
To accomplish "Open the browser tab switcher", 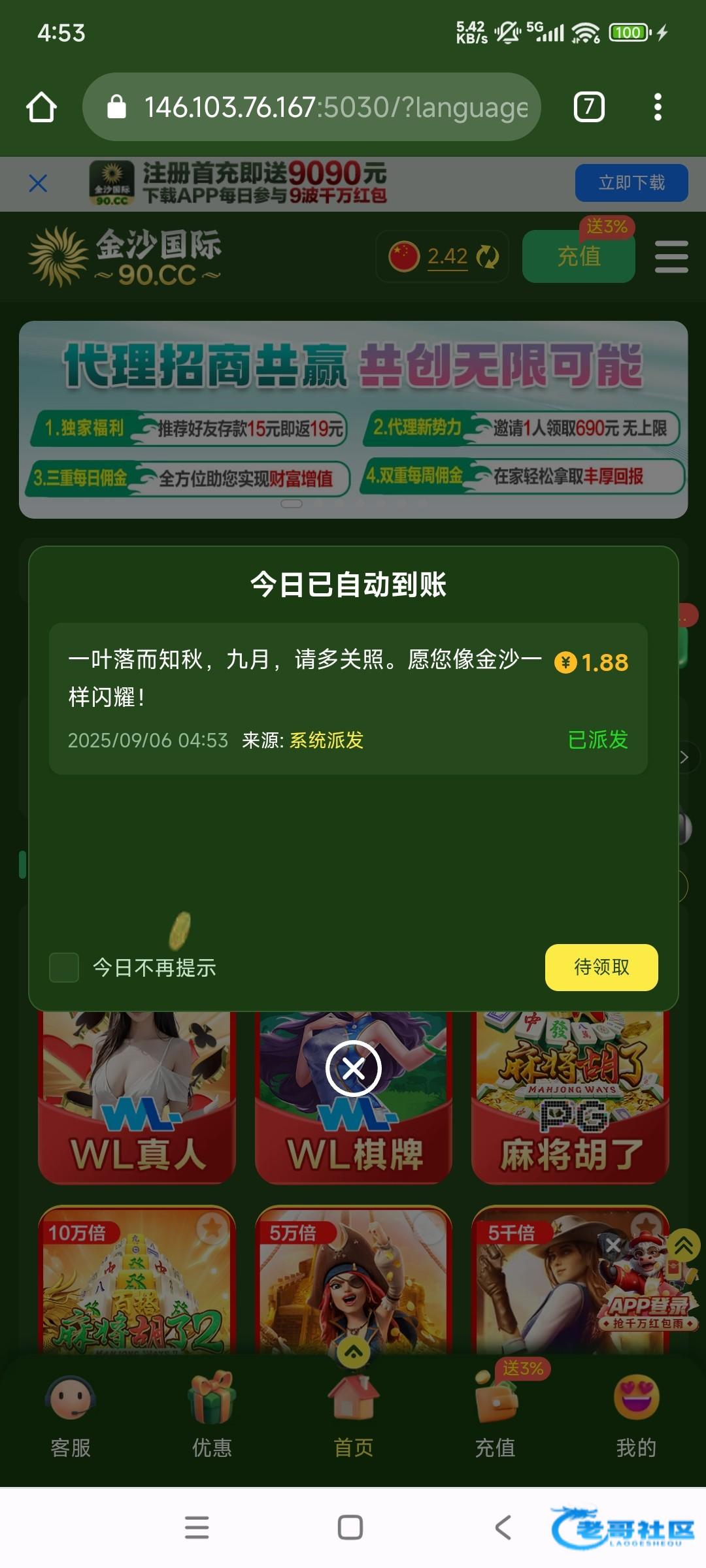I will (x=588, y=107).
